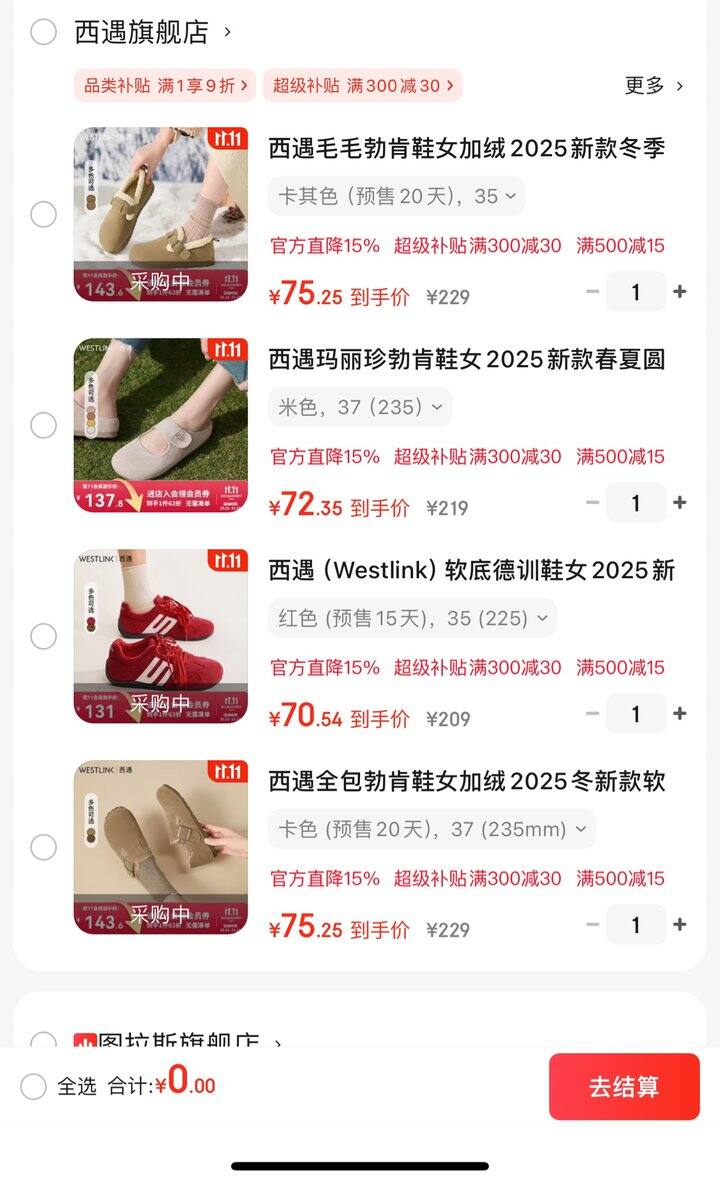This screenshot has height=1184, width=720.
Task: Open the 品类补贴 满1享9折 coupon
Action: coord(165,86)
